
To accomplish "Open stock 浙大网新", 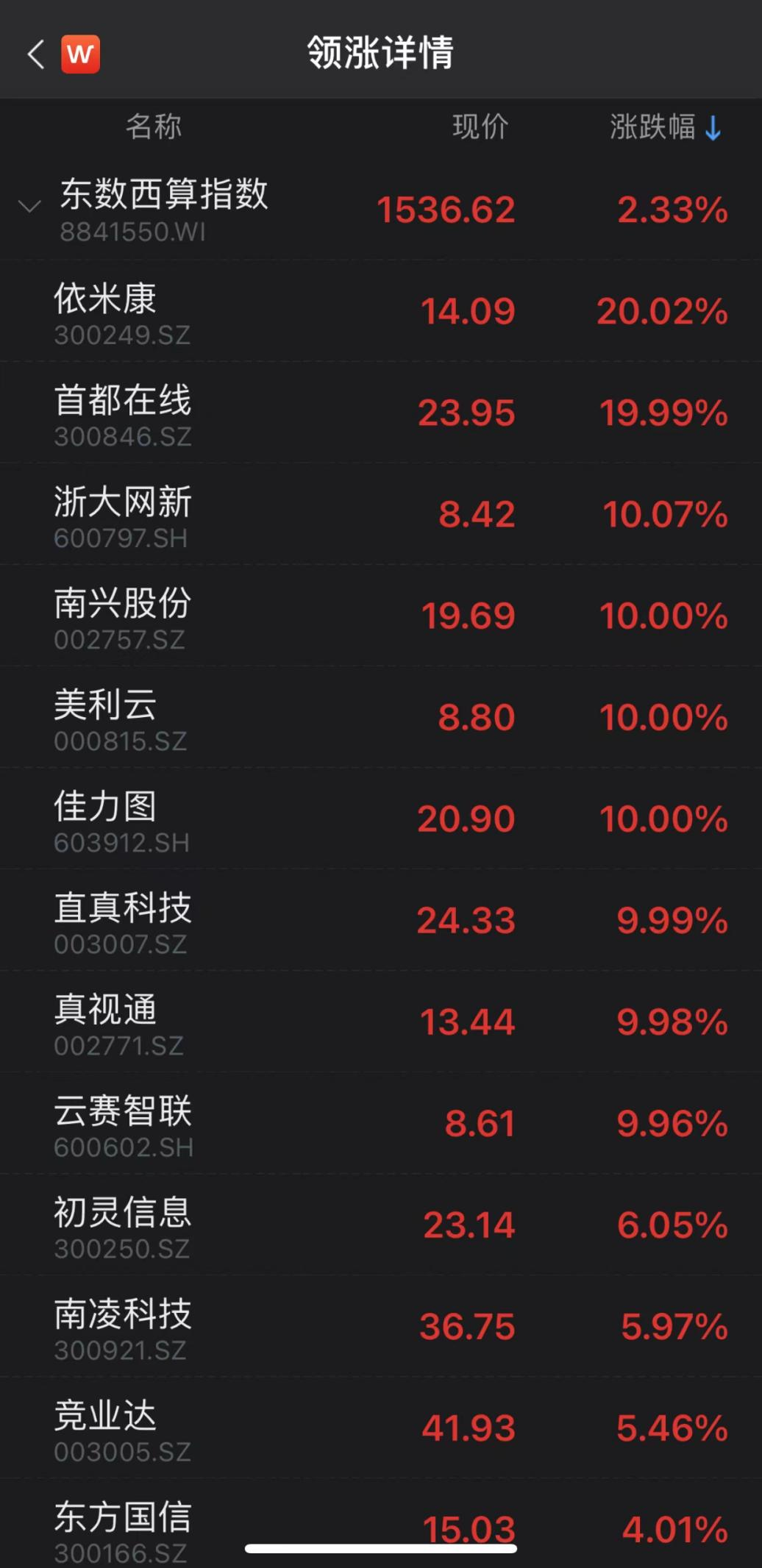I will (x=381, y=514).
